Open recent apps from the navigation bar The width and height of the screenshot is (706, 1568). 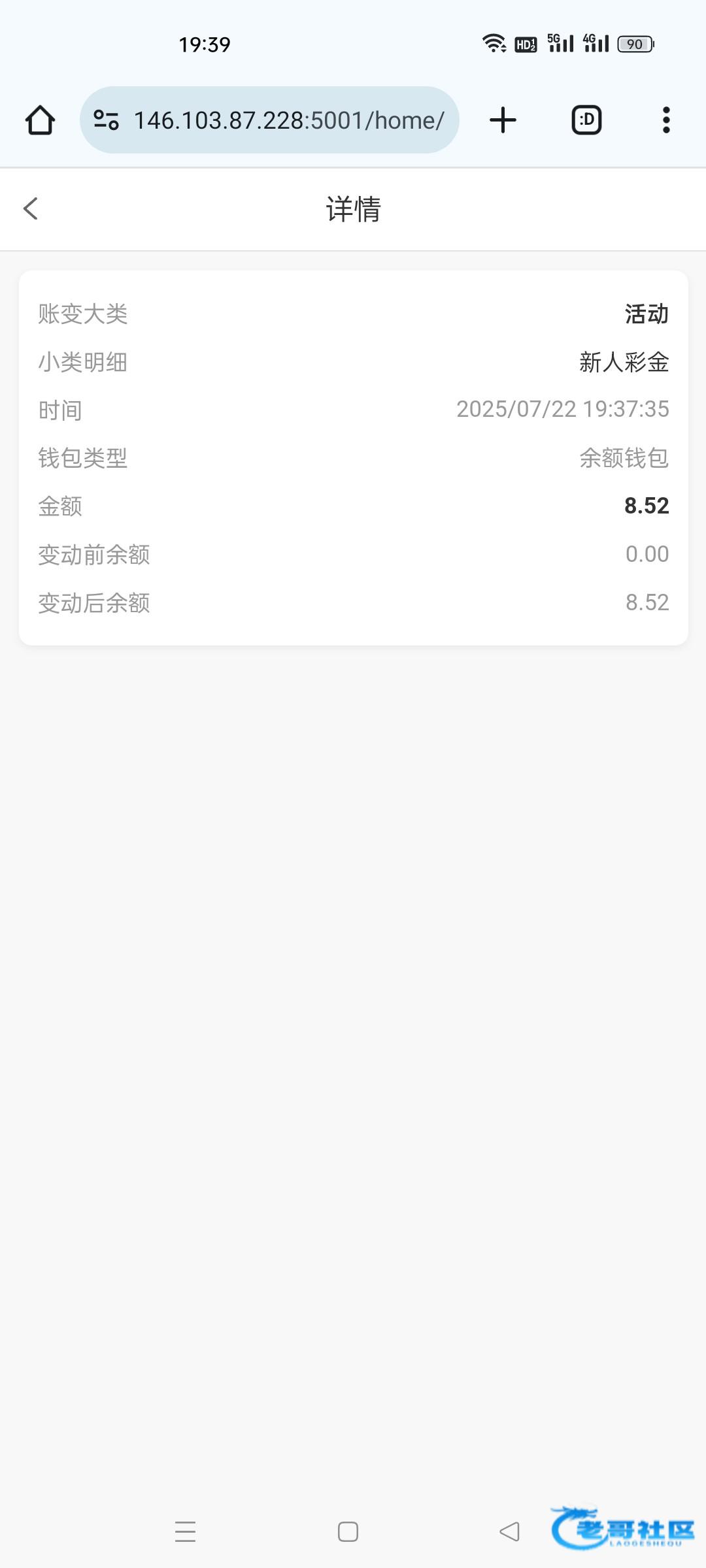pyautogui.click(x=185, y=1531)
